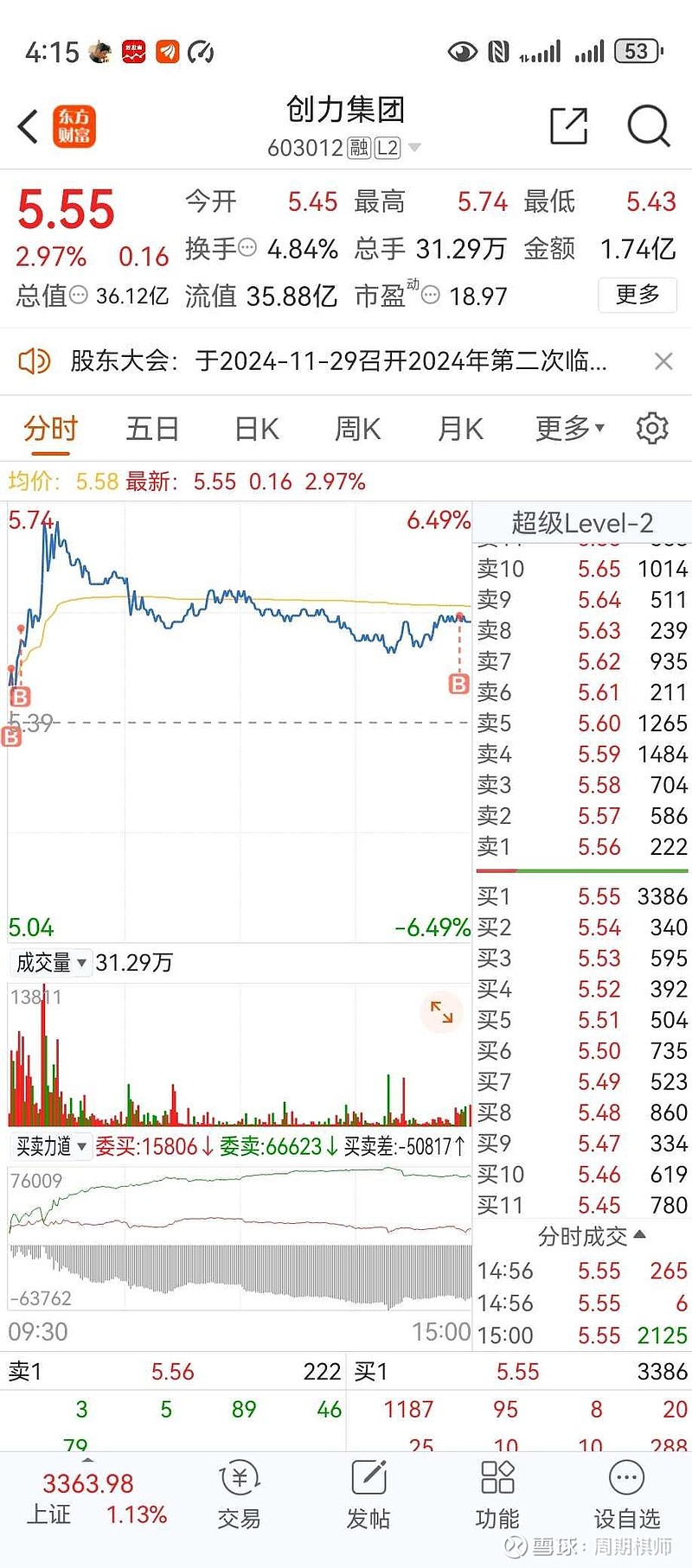Change the 买卖力道 indicator

point(51,1147)
